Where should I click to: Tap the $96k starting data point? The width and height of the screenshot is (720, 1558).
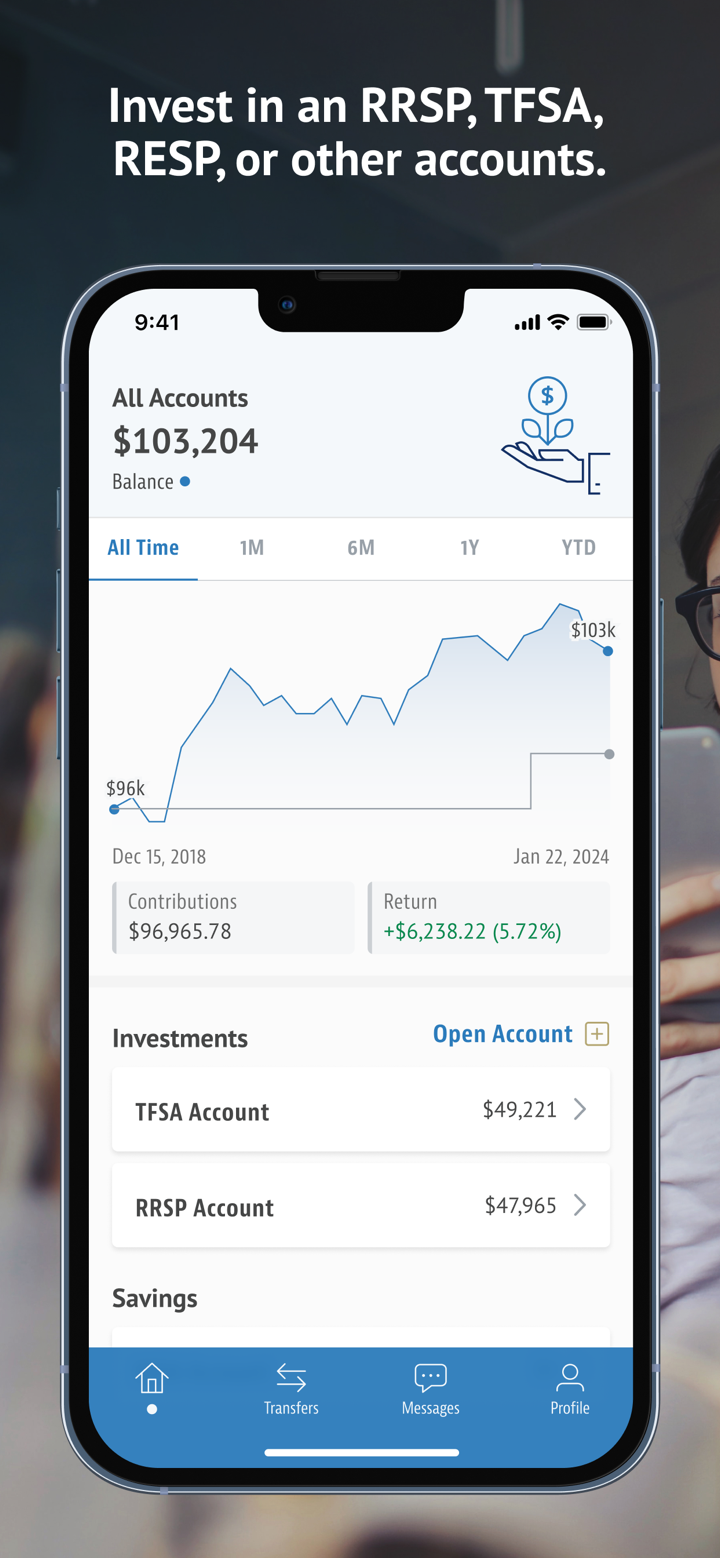[115, 809]
